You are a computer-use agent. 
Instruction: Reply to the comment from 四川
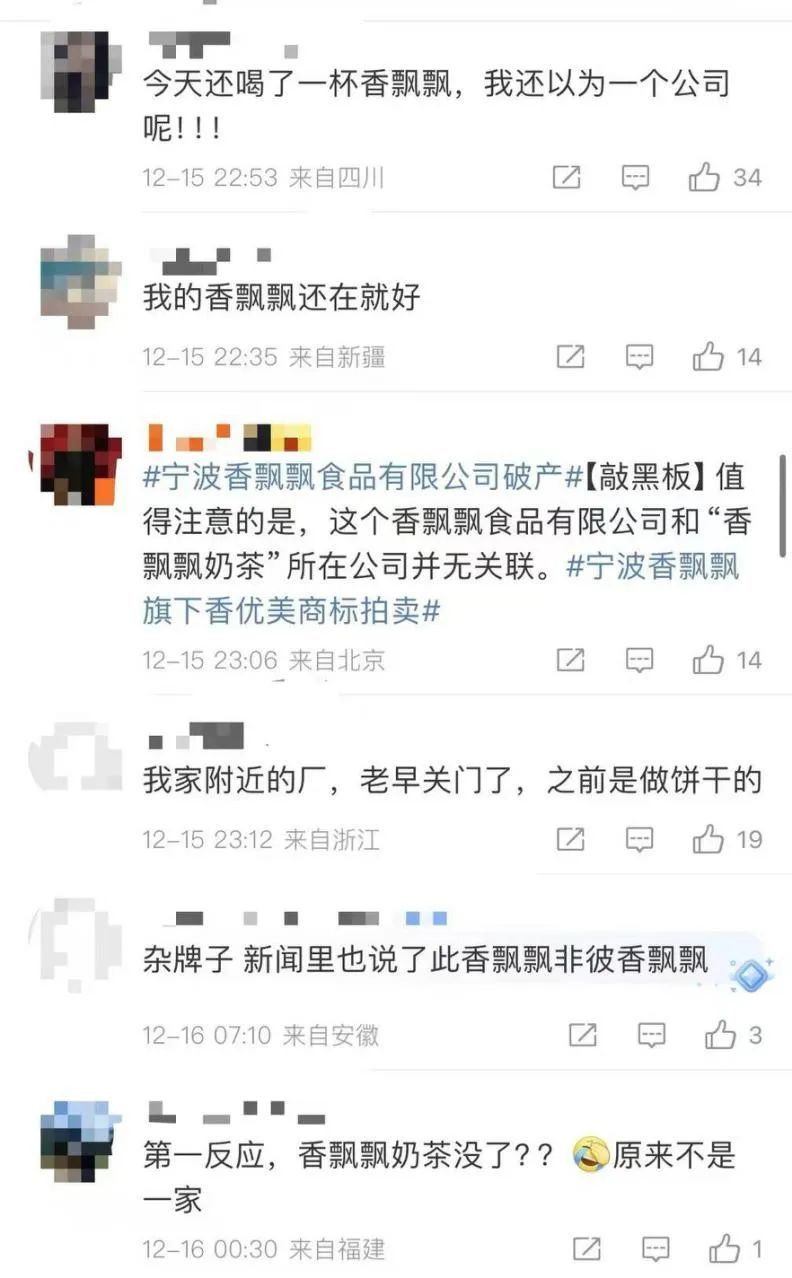(636, 178)
